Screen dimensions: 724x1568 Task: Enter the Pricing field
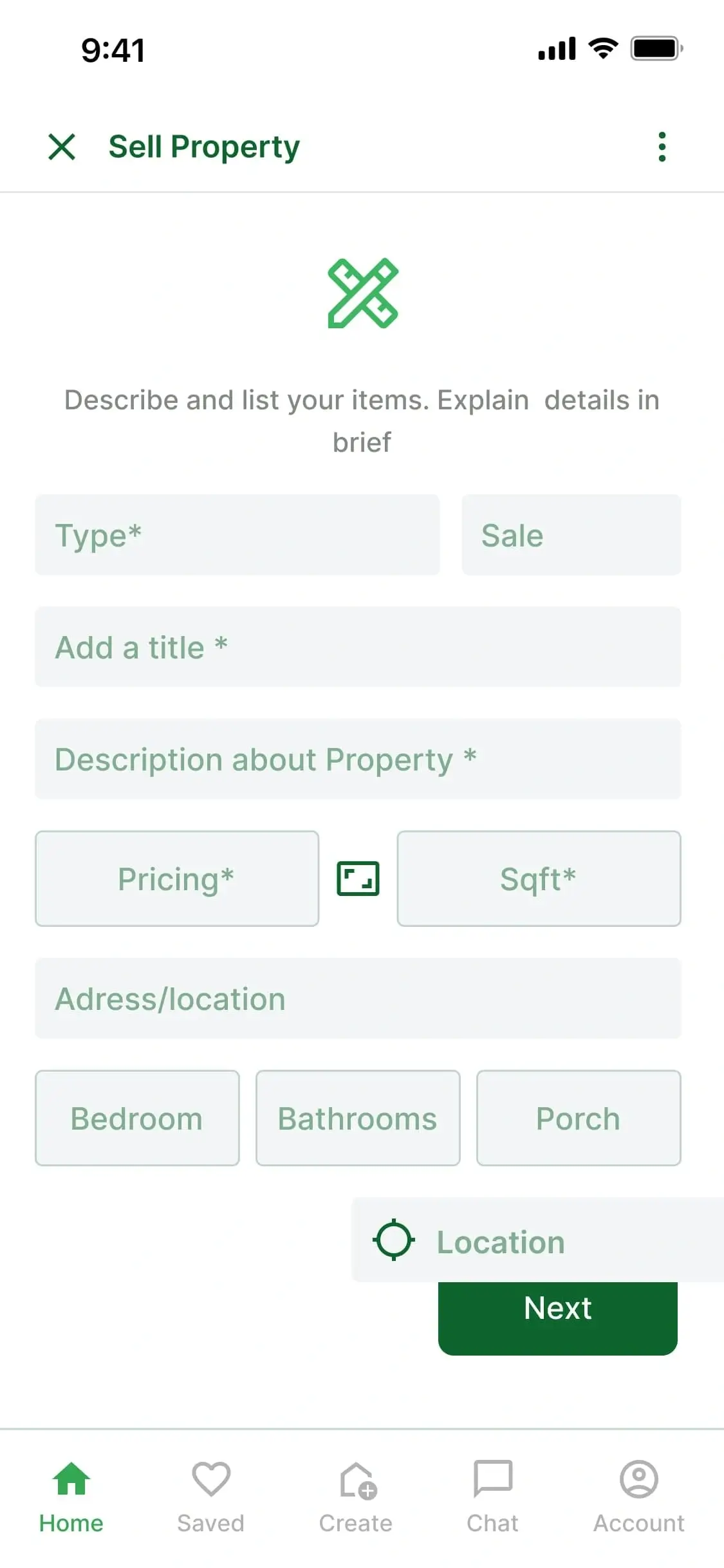(177, 879)
